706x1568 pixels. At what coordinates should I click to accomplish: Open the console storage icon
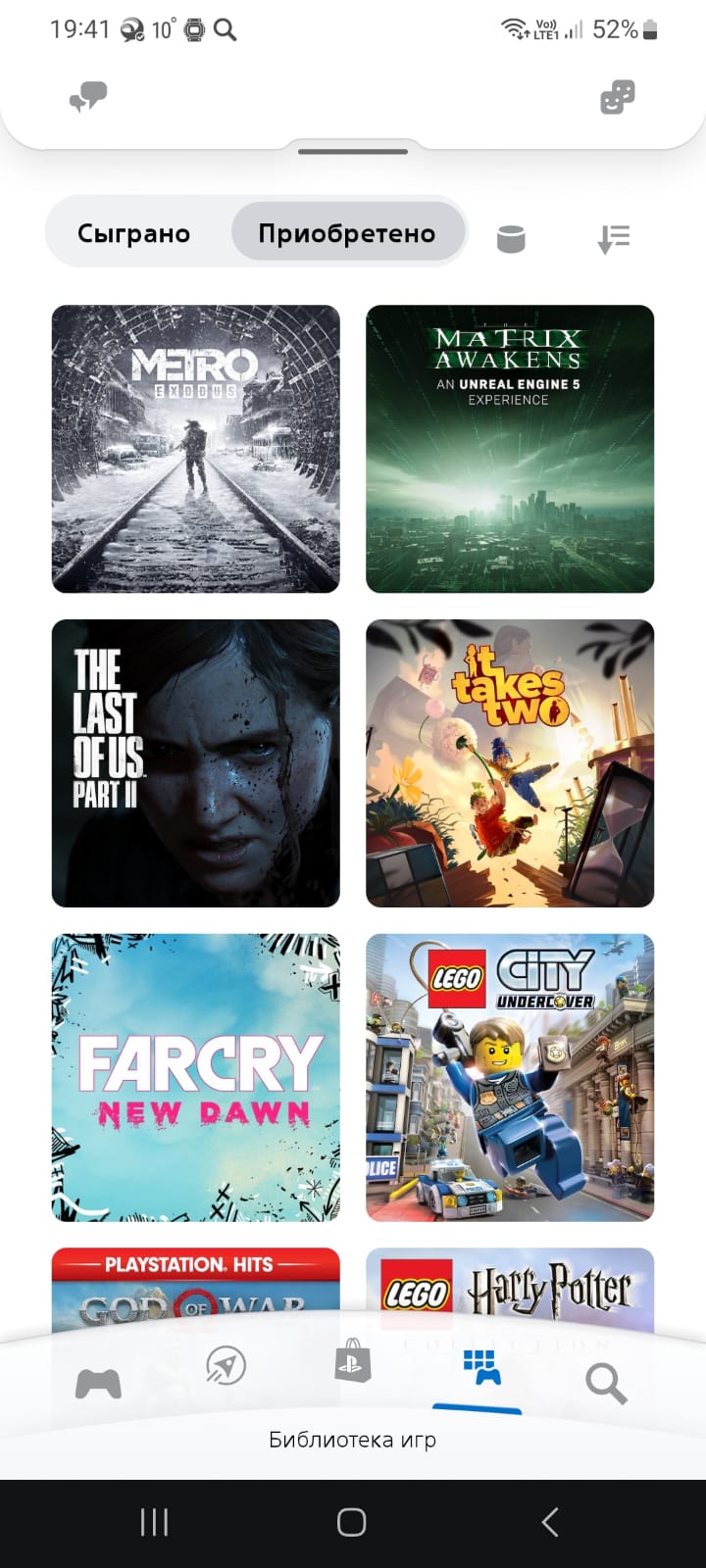pos(511,238)
